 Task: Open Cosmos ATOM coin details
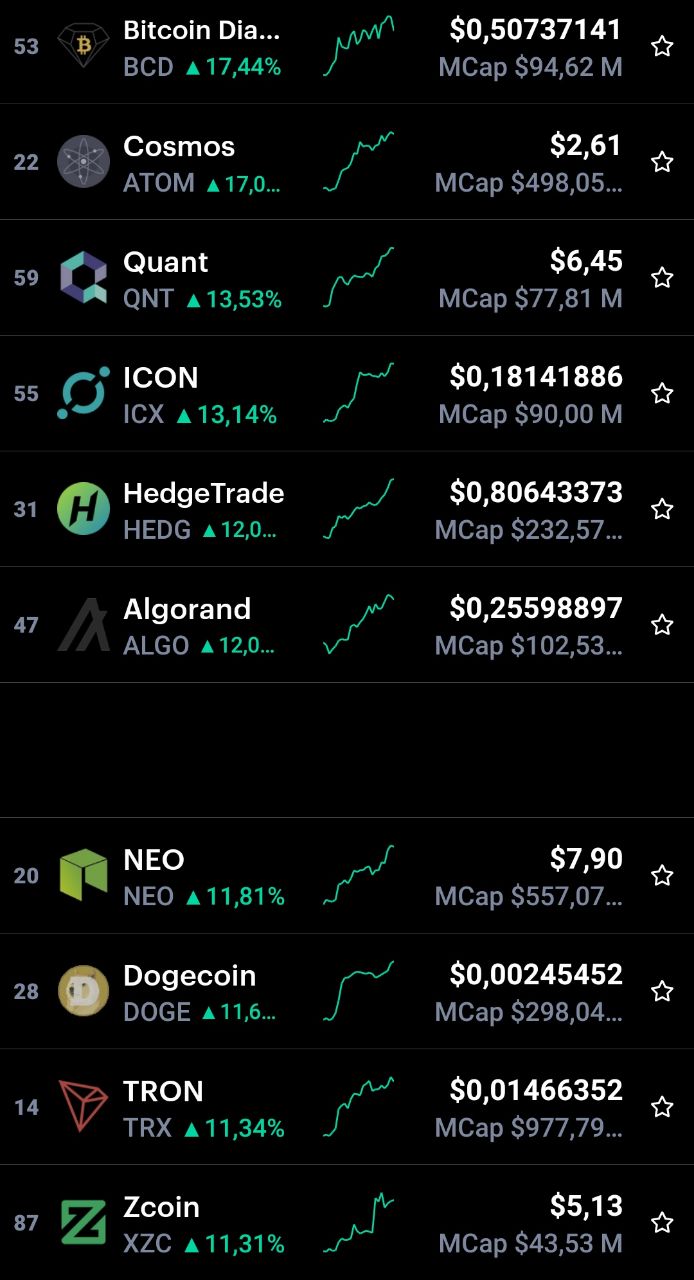pyautogui.click(x=330, y=162)
